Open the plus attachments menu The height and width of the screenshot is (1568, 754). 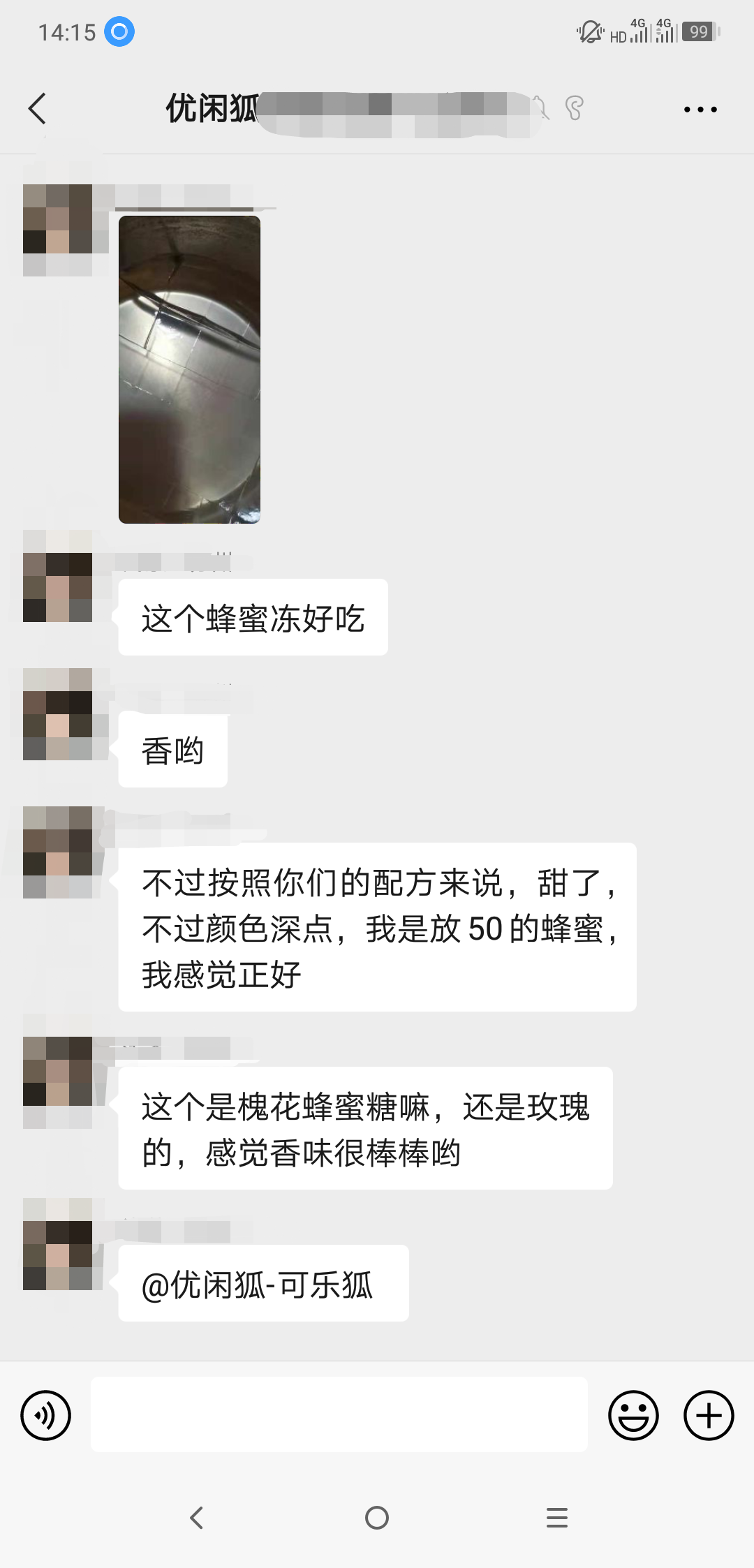point(709,1415)
